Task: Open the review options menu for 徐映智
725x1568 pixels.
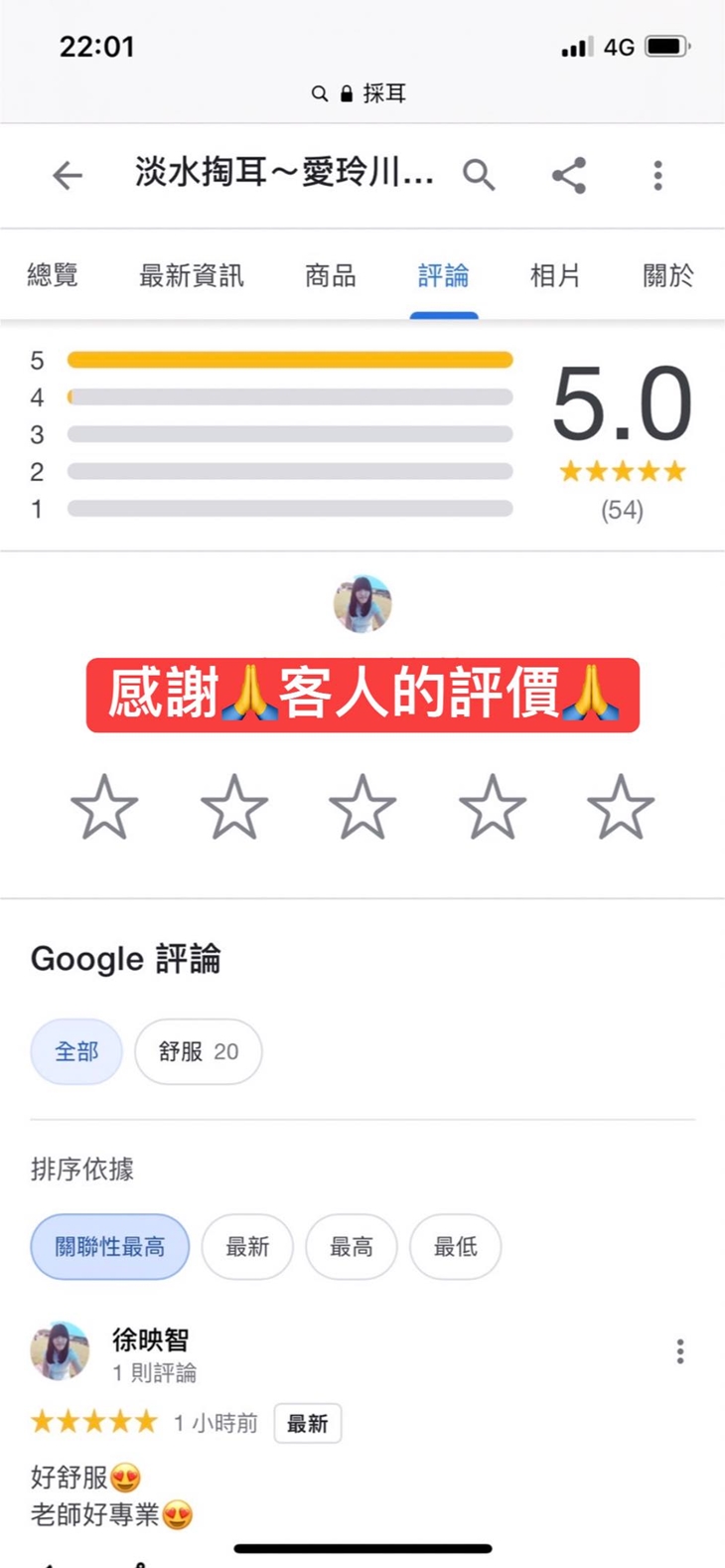Action: tap(680, 1351)
